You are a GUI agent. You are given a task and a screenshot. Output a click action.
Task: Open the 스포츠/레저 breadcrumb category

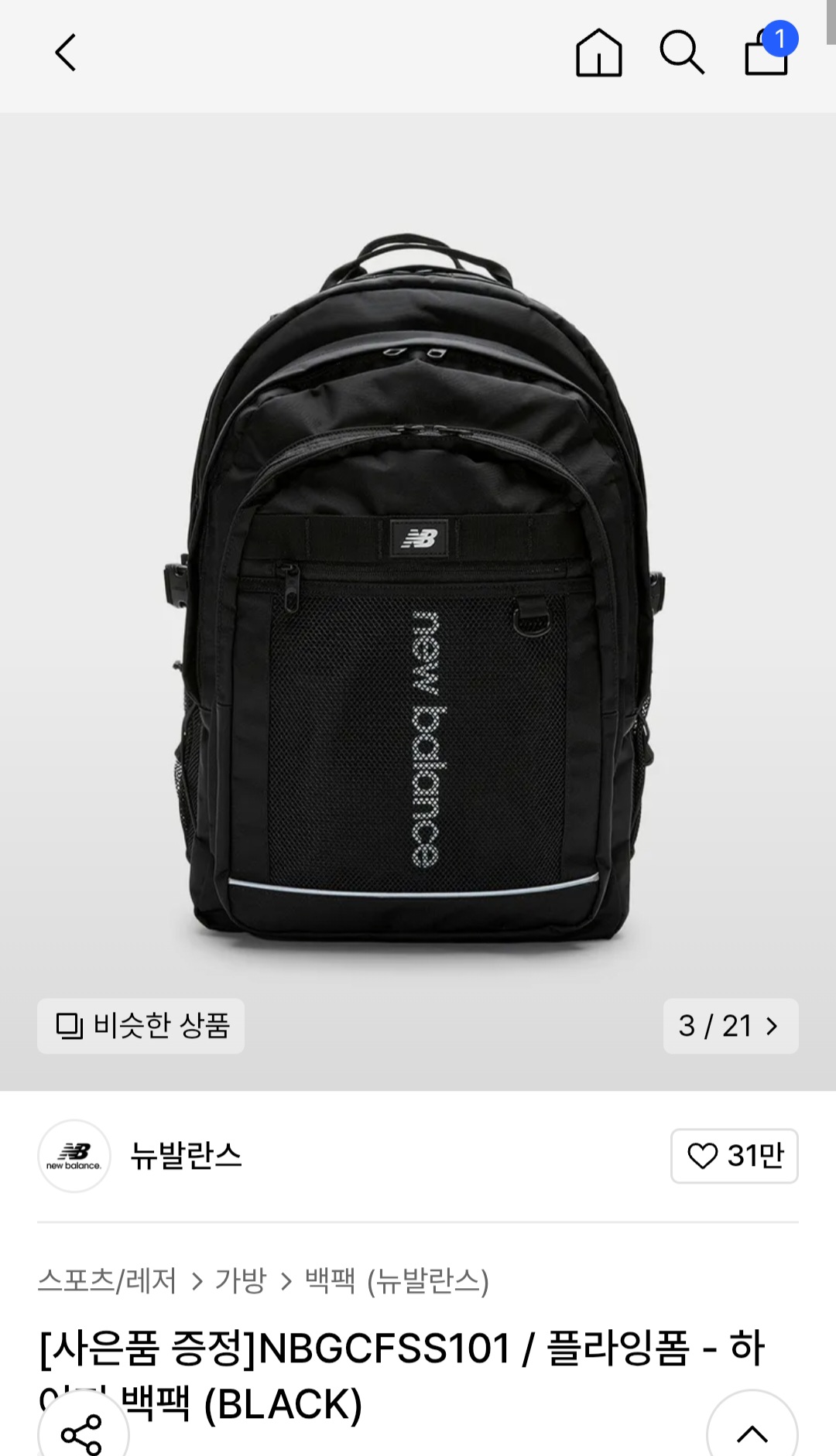108,1280
